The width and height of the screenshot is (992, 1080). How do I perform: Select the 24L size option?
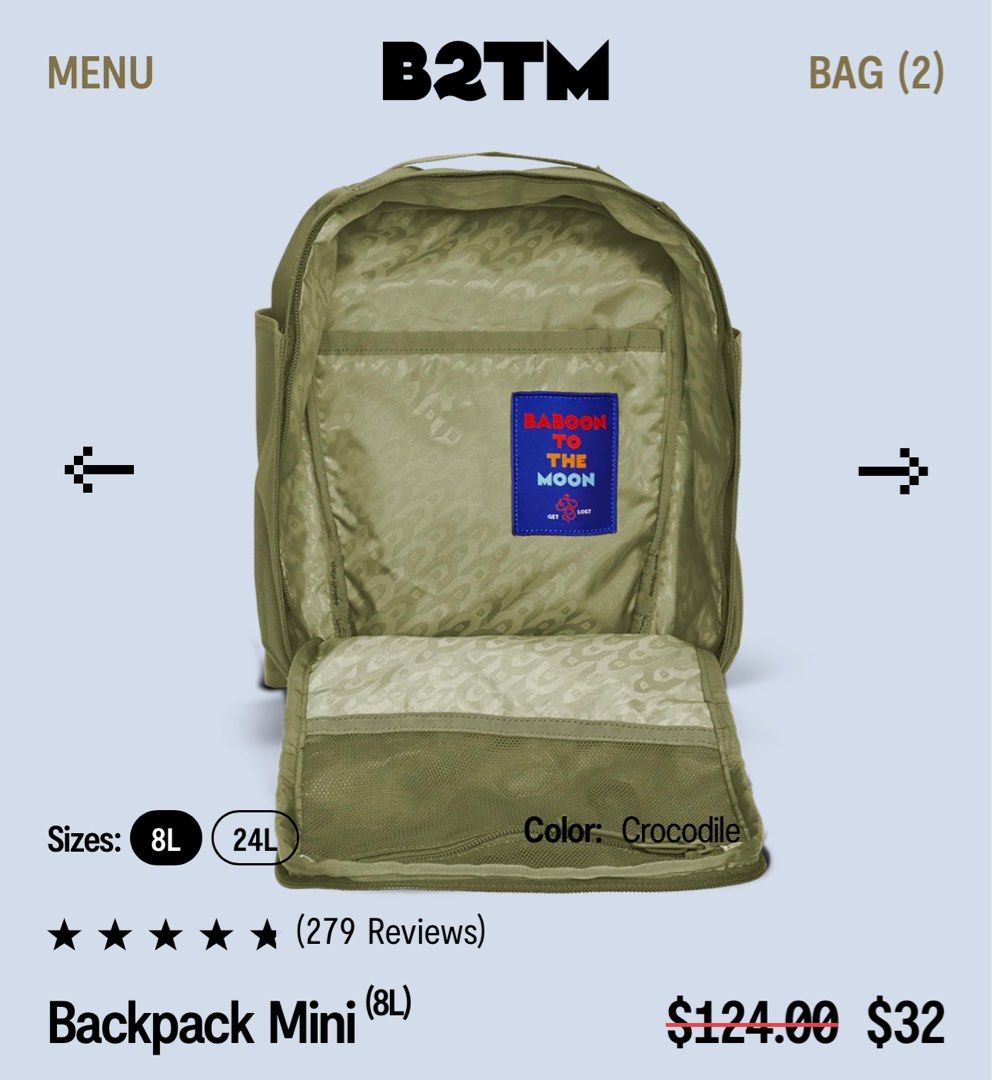(x=254, y=839)
